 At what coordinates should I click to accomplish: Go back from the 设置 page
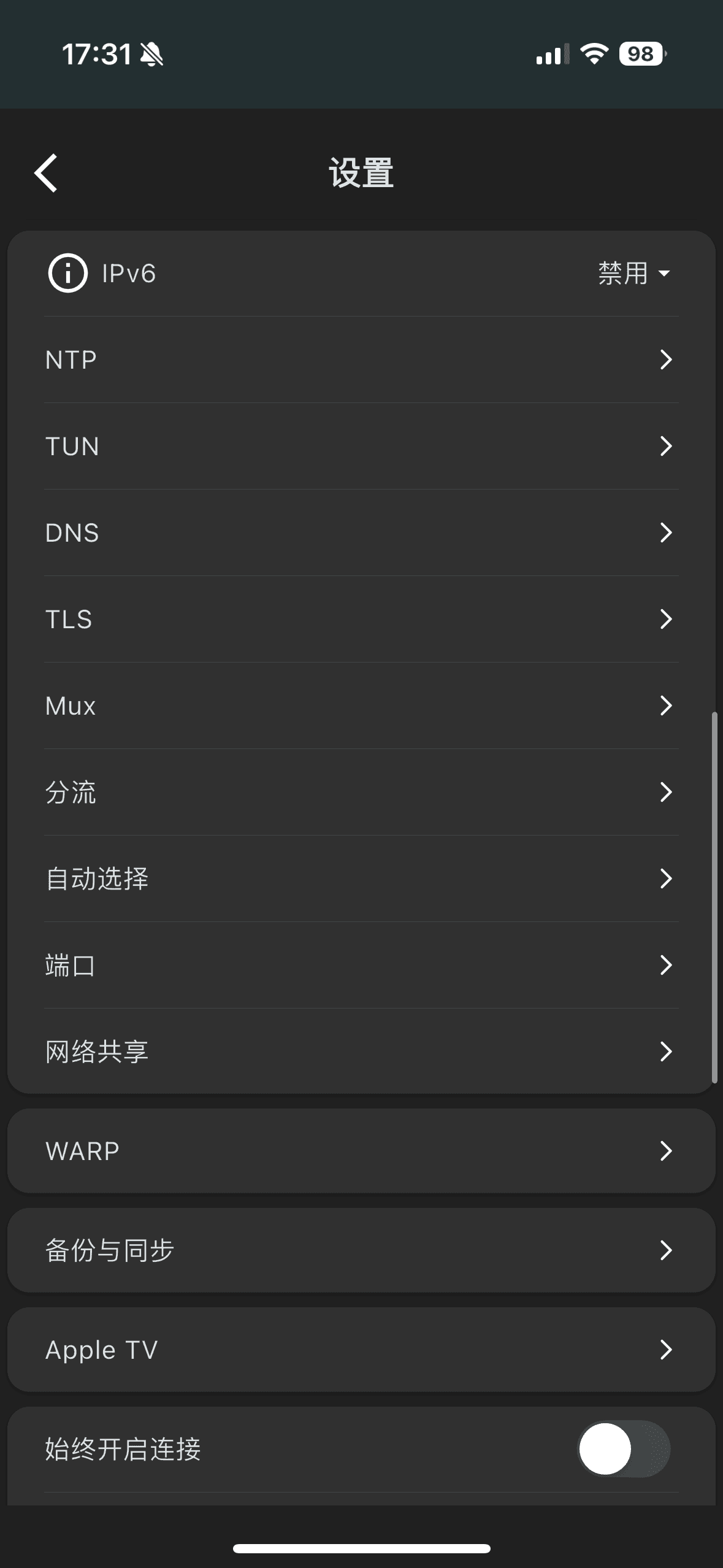click(x=47, y=173)
